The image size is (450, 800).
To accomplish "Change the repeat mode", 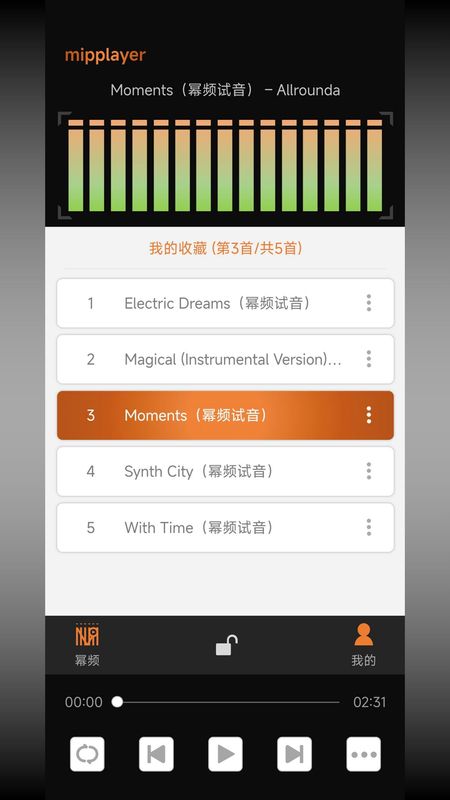I will (x=87, y=754).
